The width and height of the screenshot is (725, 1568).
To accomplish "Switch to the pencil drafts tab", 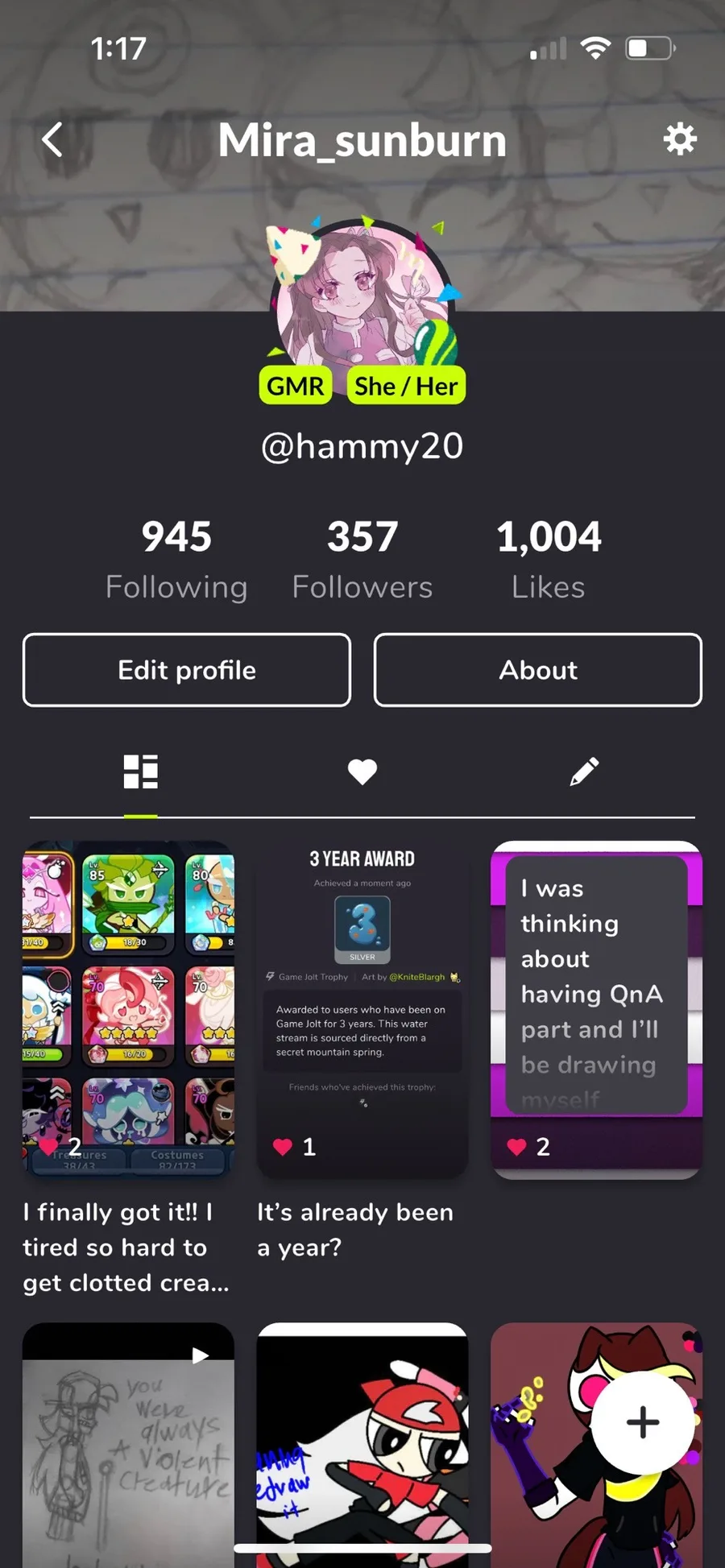I will 584,772.
